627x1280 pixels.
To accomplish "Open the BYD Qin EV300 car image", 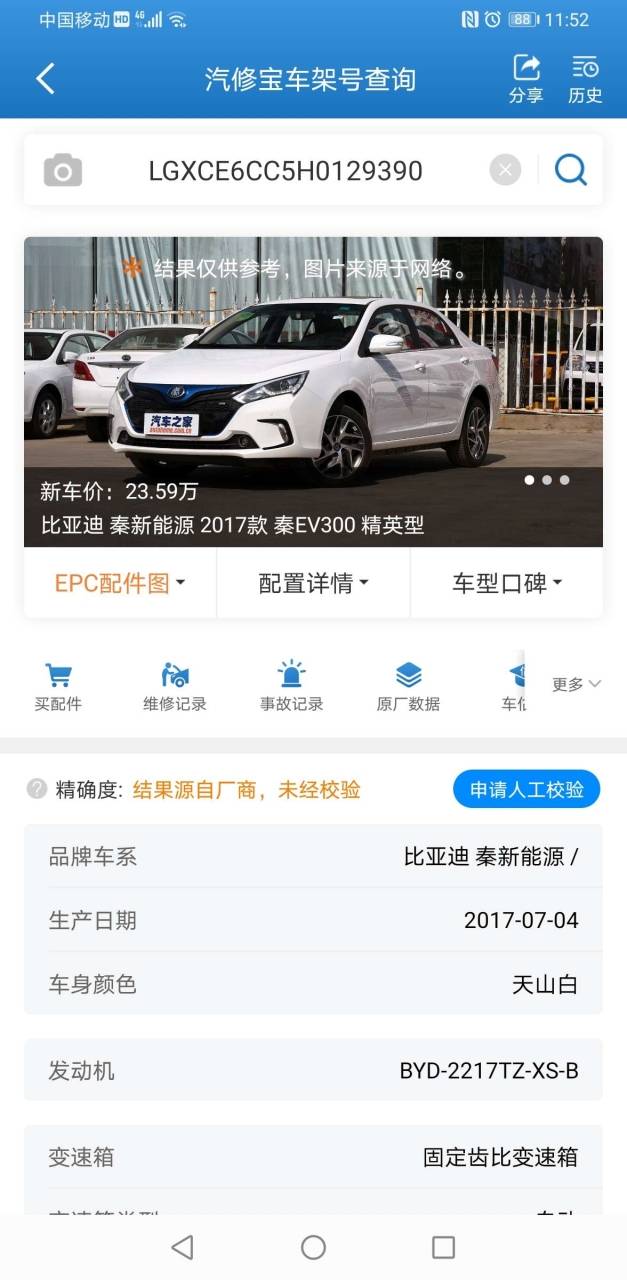I will pyautogui.click(x=313, y=392).
